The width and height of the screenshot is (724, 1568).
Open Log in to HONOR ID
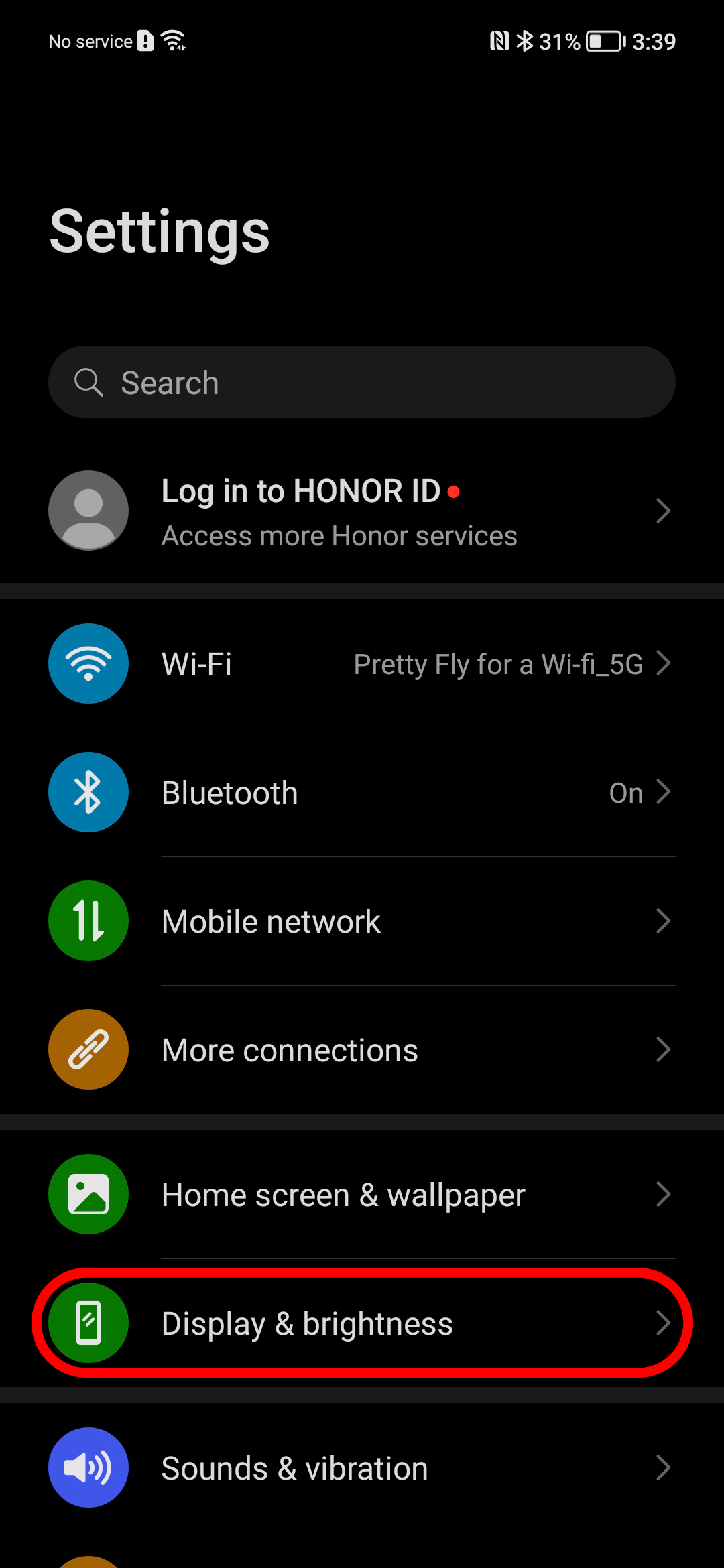(x=362, y=511)
